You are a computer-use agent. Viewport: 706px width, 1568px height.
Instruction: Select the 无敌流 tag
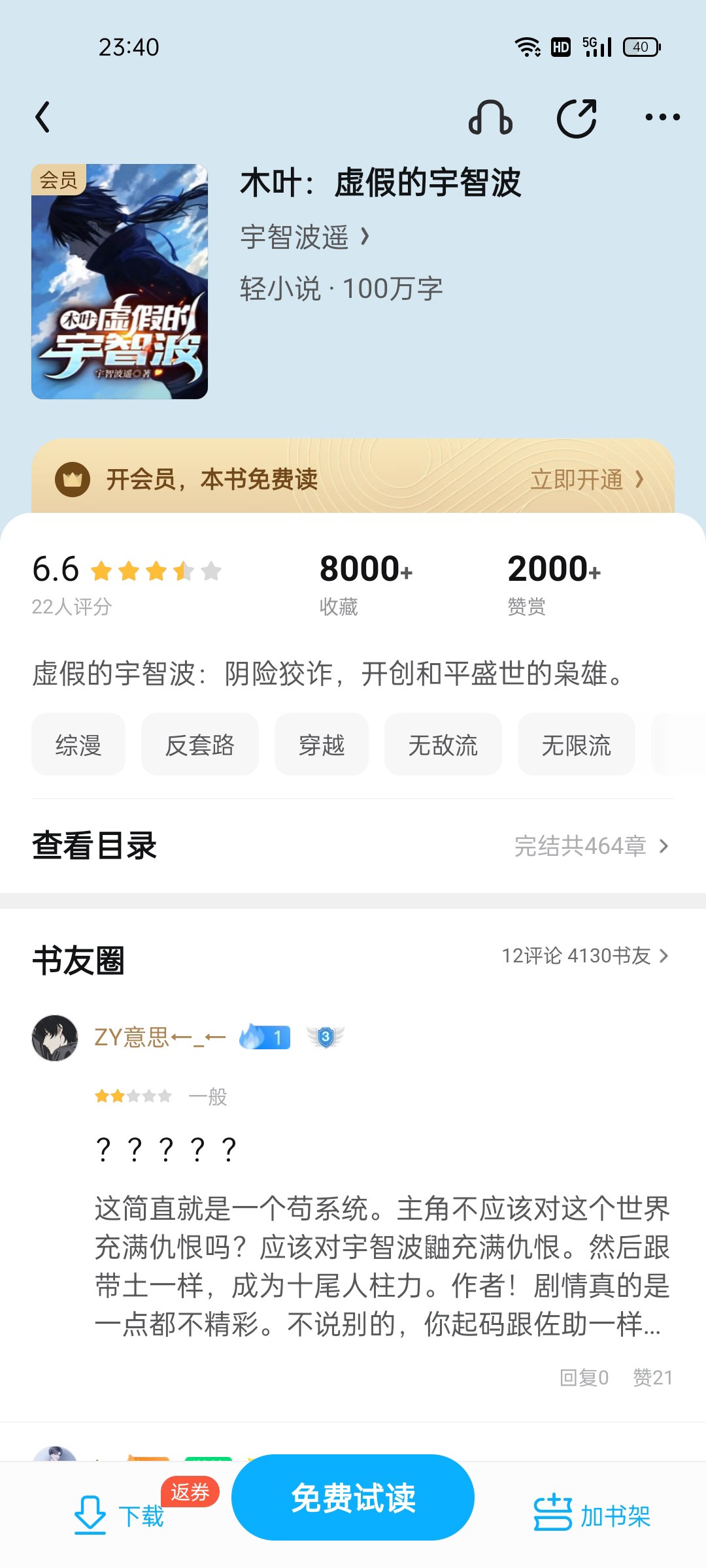pos(443,745)
